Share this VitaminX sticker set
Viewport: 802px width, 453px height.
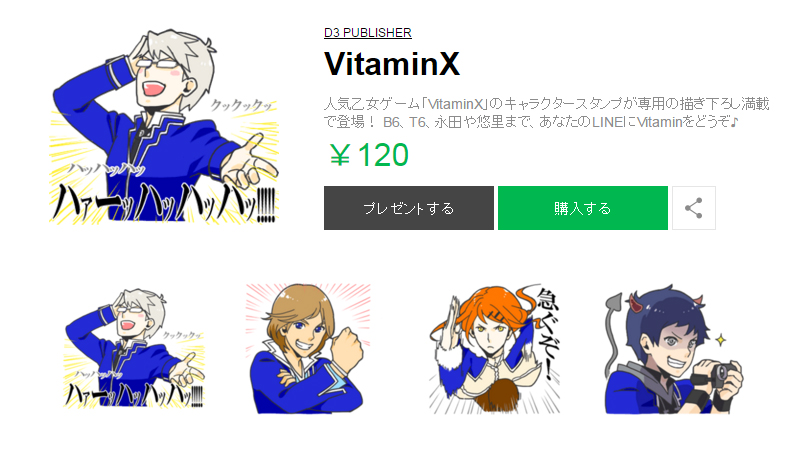coord(693,208)
